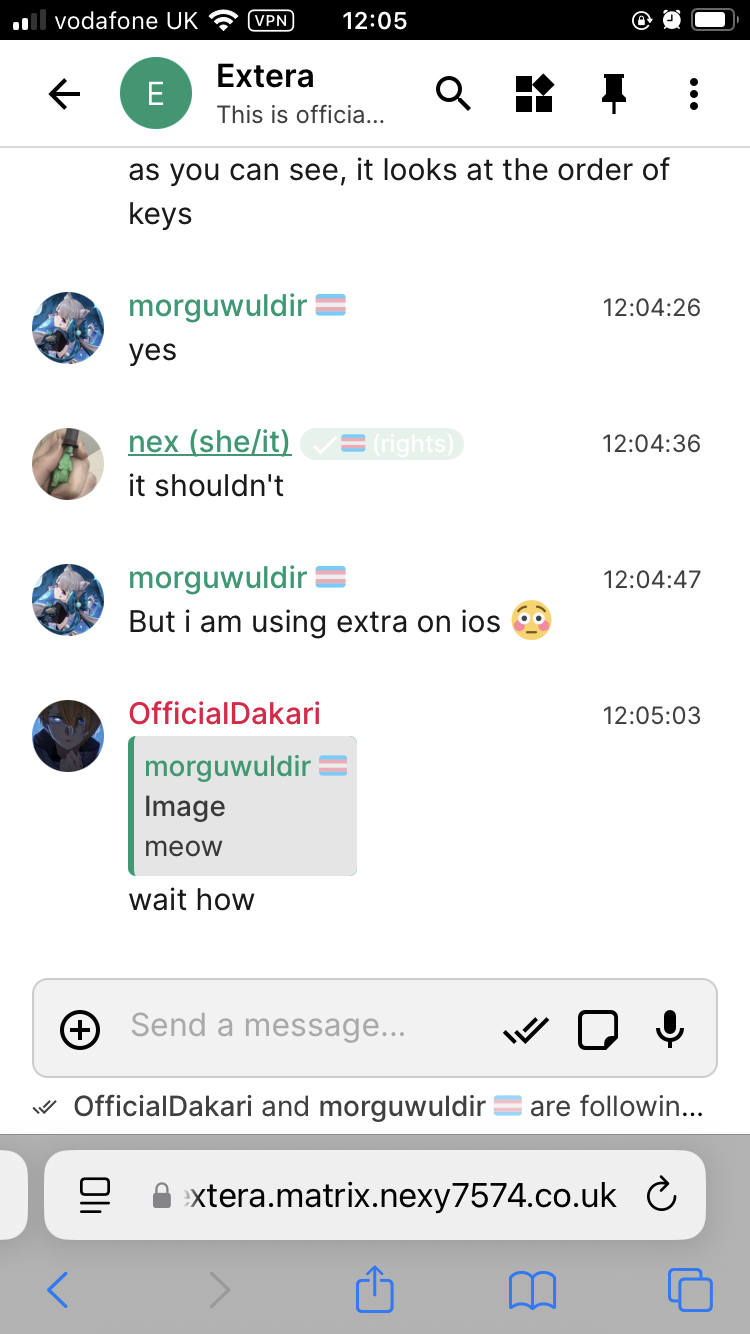This screenshot has width=750, height=1334.
Task: Open the sticker picker
Action: pos(597,1029)
